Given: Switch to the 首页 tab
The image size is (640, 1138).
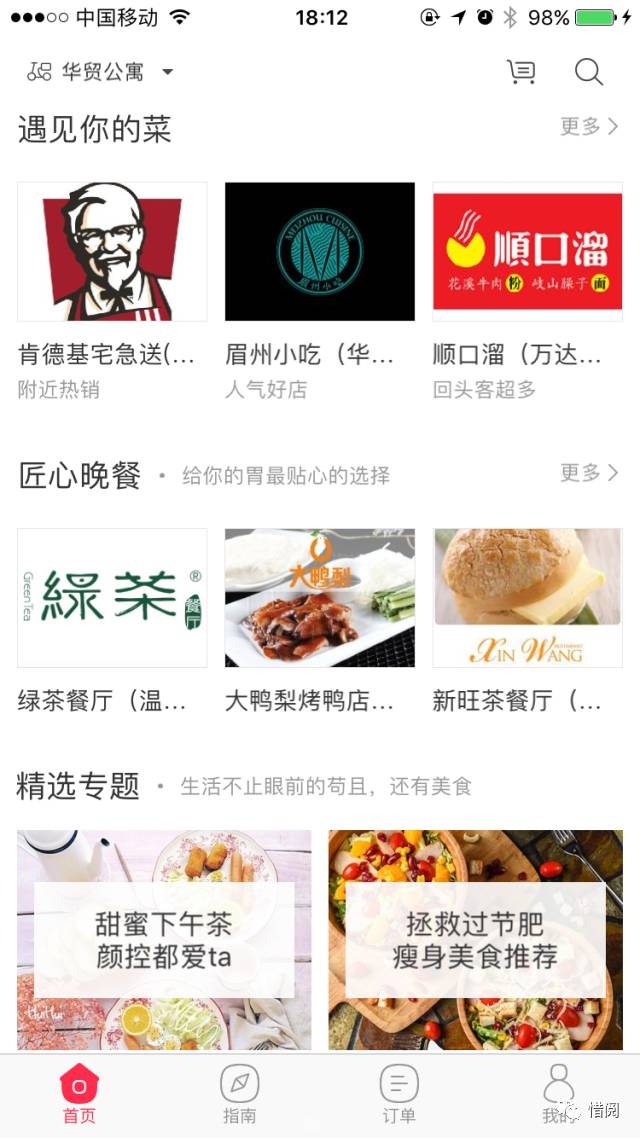Looking at the screenshot, I should 80,1094.
